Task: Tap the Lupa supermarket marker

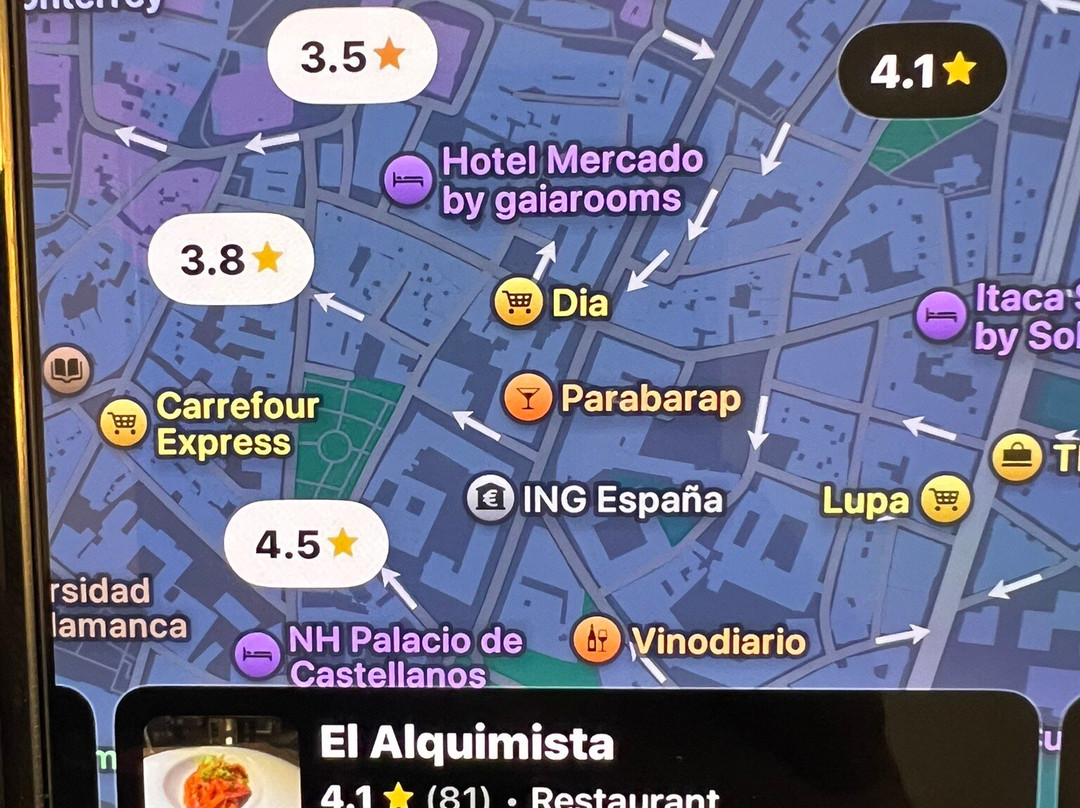Action: [x=945, y=499]
